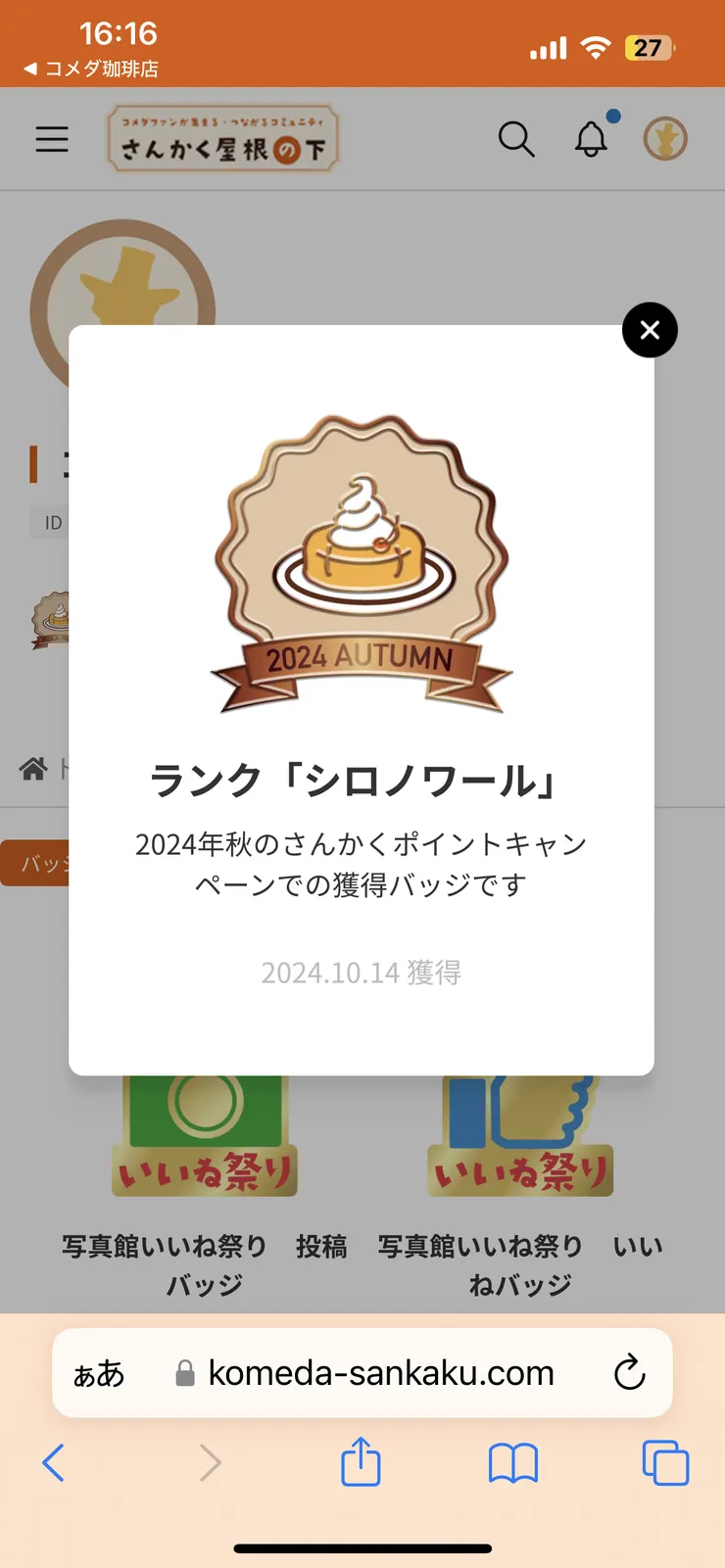The height and width of the screenshot is (1568, 725).
Task: Tap the 投稿 badge label
Action: 324,1247
